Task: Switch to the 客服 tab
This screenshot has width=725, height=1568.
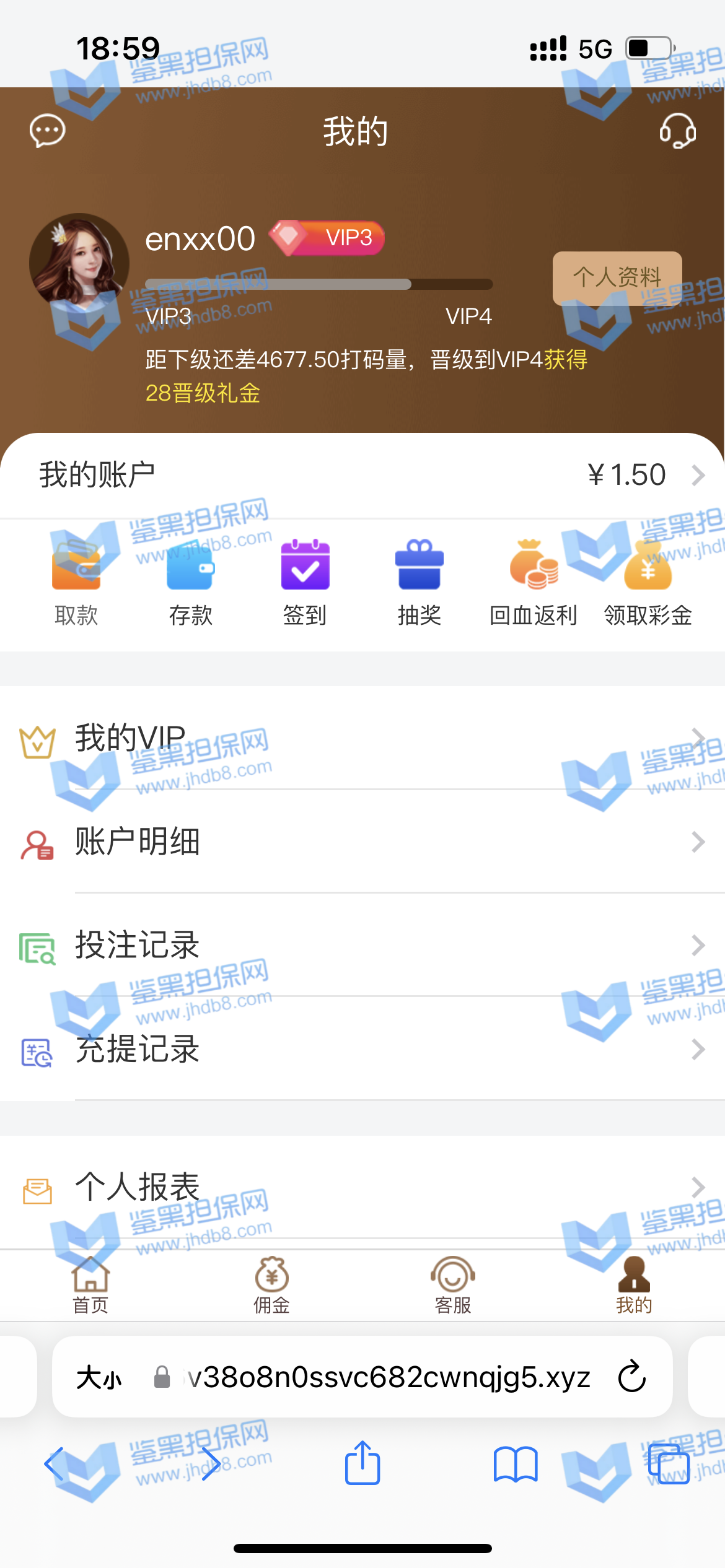Action: (x=453, y=1285)
